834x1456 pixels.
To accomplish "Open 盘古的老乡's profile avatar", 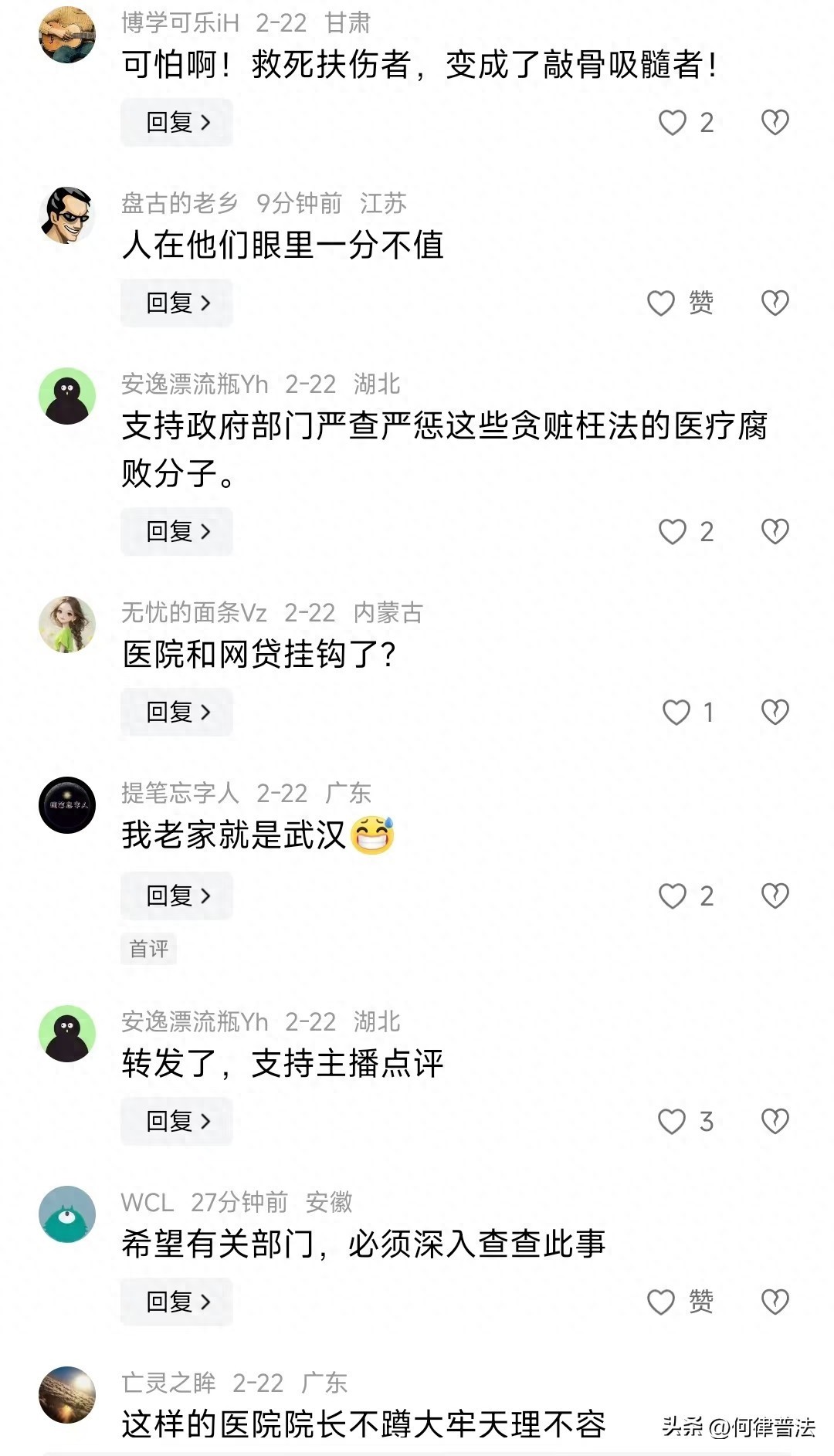I will (x=67, y=215).
